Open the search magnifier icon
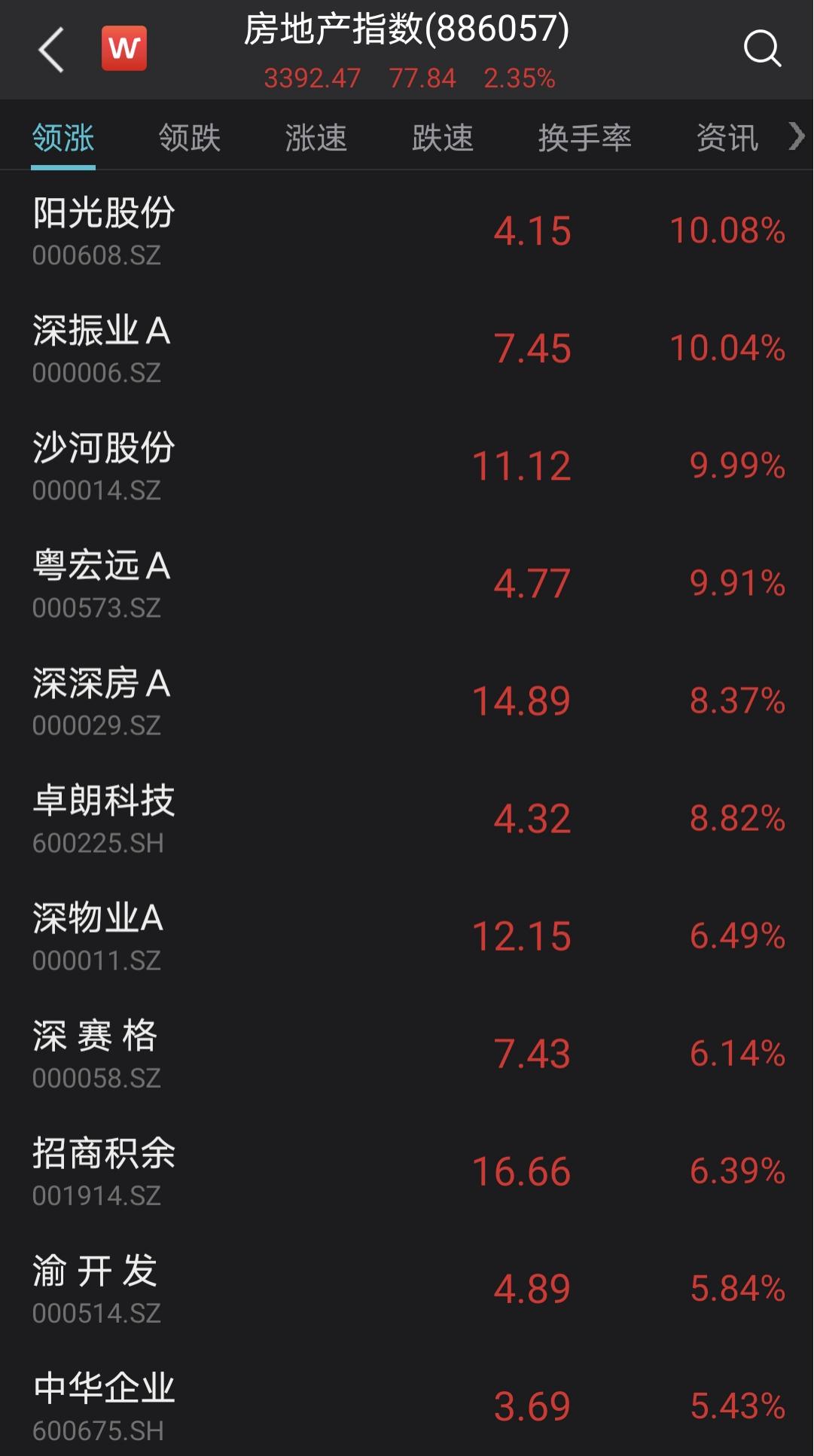Image resolution: width=814 pixels, height=1456 pixels. point(761,50)
